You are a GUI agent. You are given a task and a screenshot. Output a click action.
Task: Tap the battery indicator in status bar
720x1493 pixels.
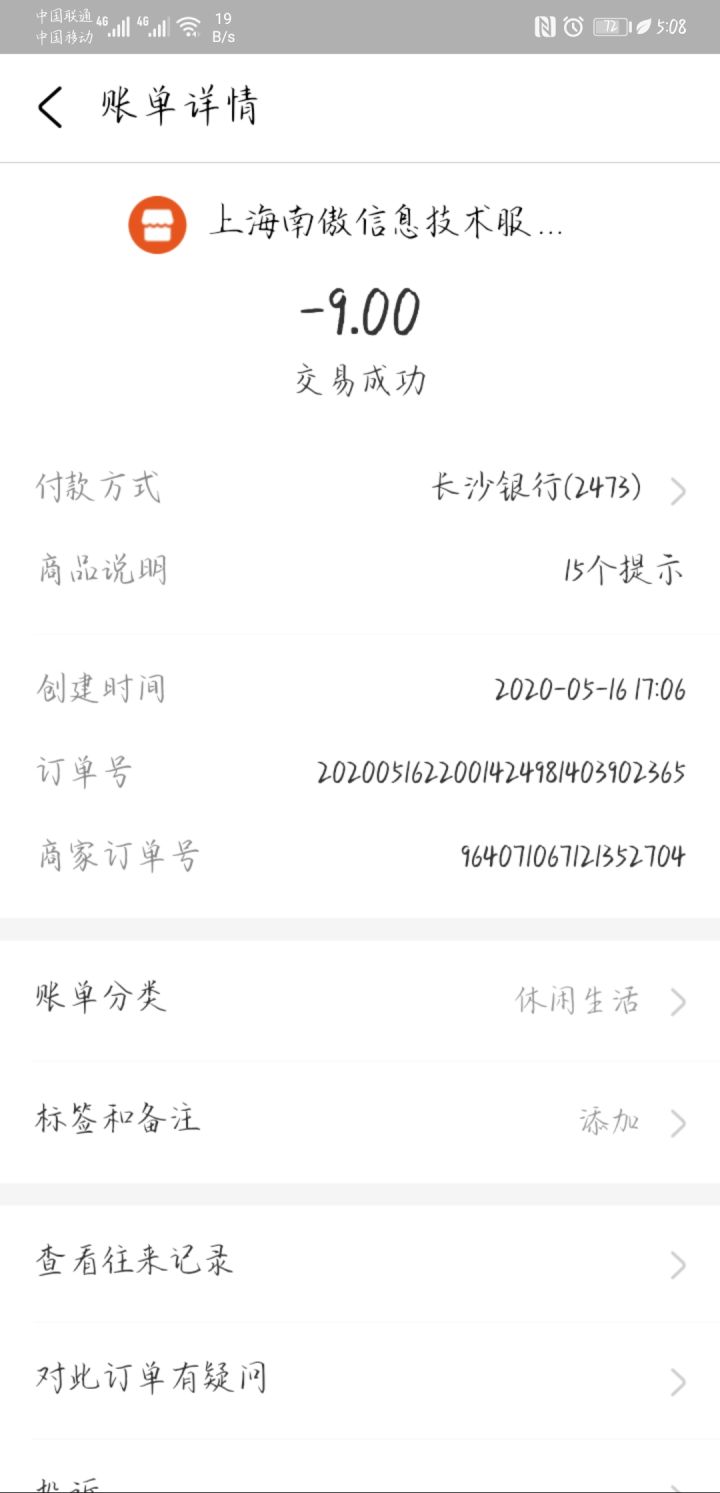click(611, 27)
